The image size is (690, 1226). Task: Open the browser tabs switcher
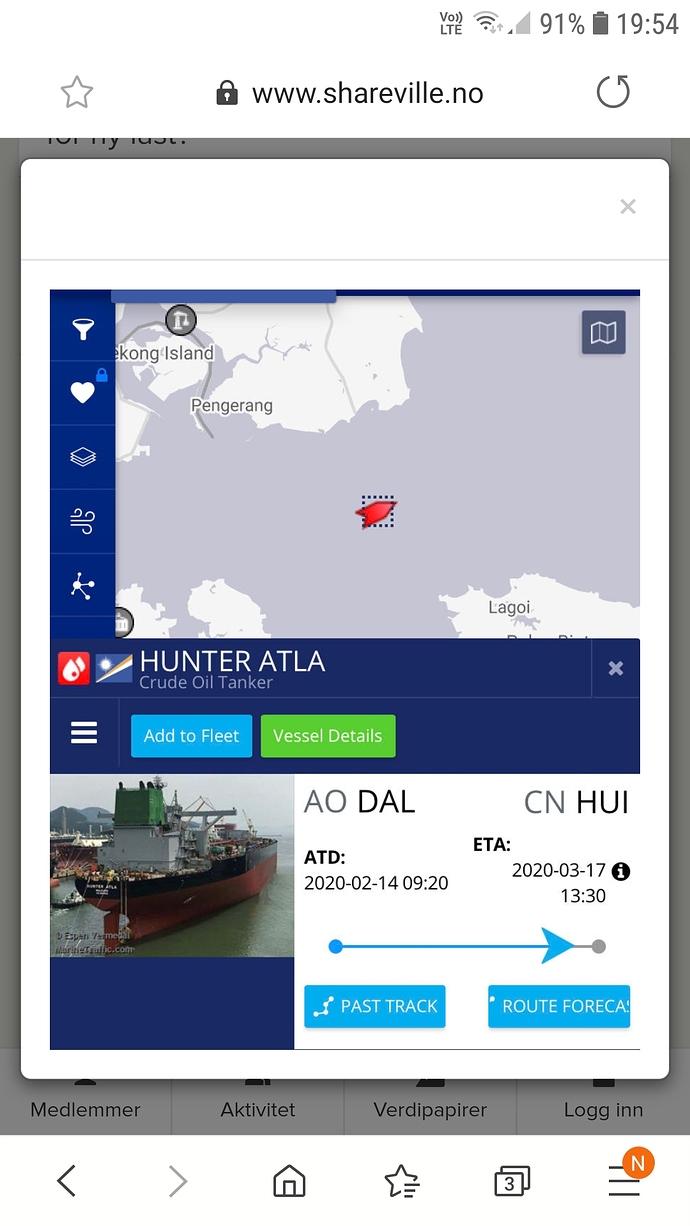pyautogui.click(x=511, y=1182)
